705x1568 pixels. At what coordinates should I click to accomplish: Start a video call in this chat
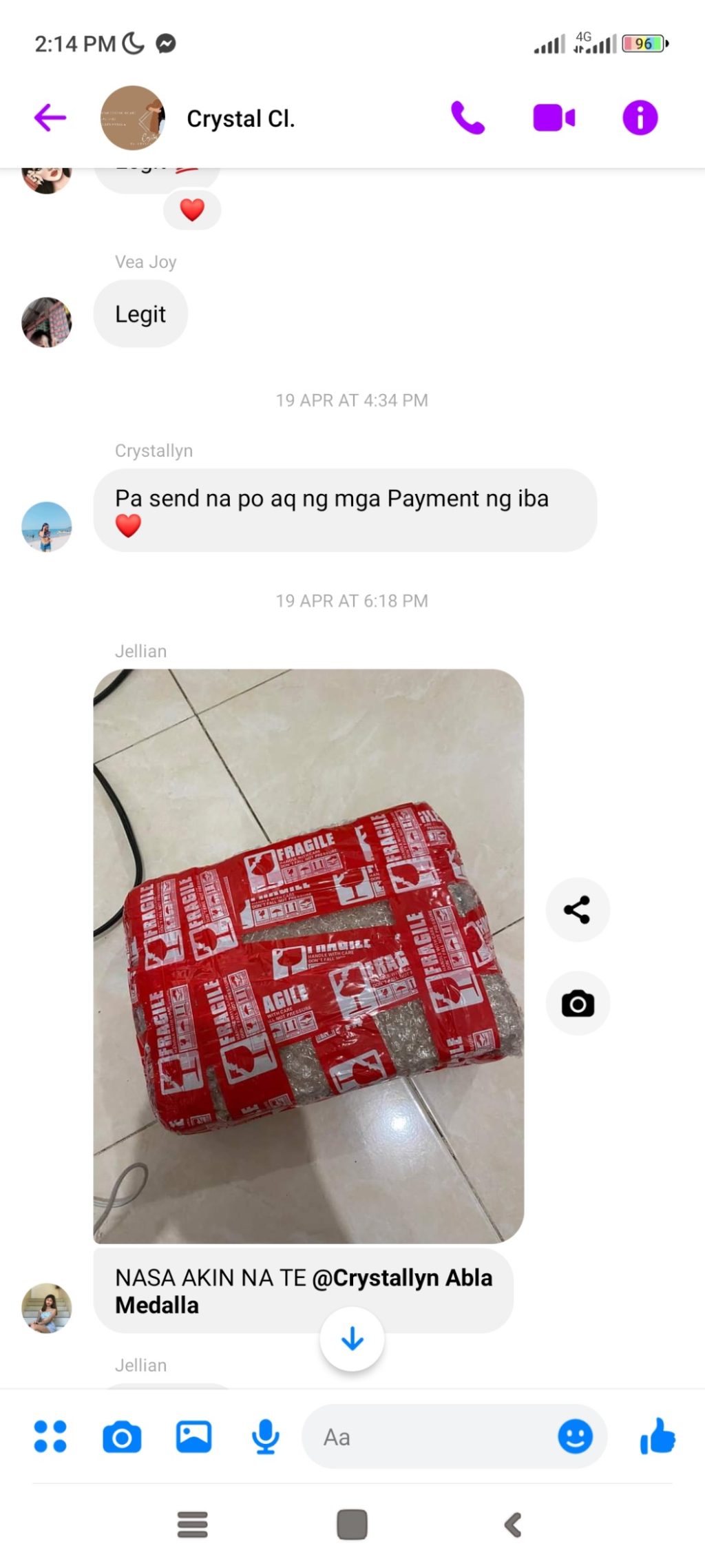(x=554, y=118)
